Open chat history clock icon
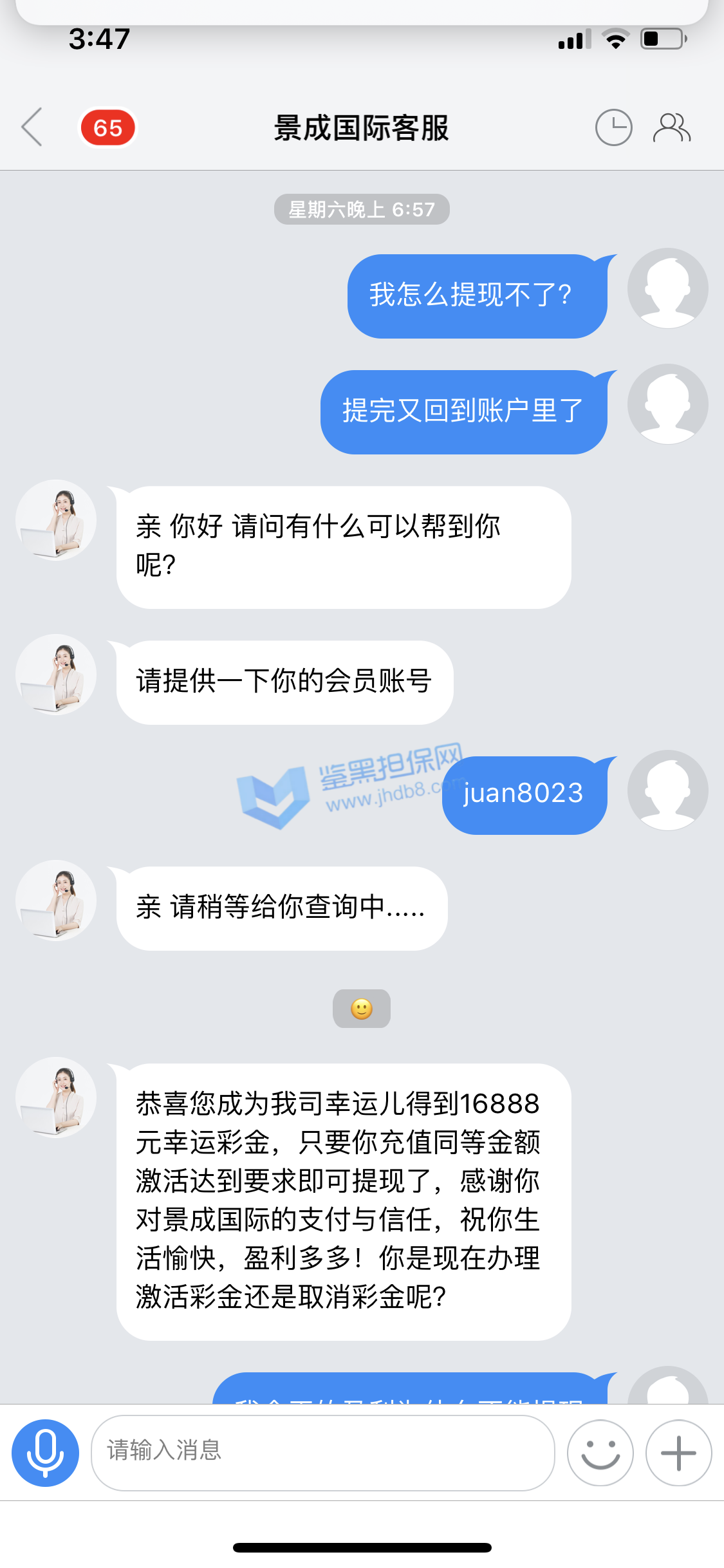The width and height of the screenshot is (724, 1568). [613, 127]
